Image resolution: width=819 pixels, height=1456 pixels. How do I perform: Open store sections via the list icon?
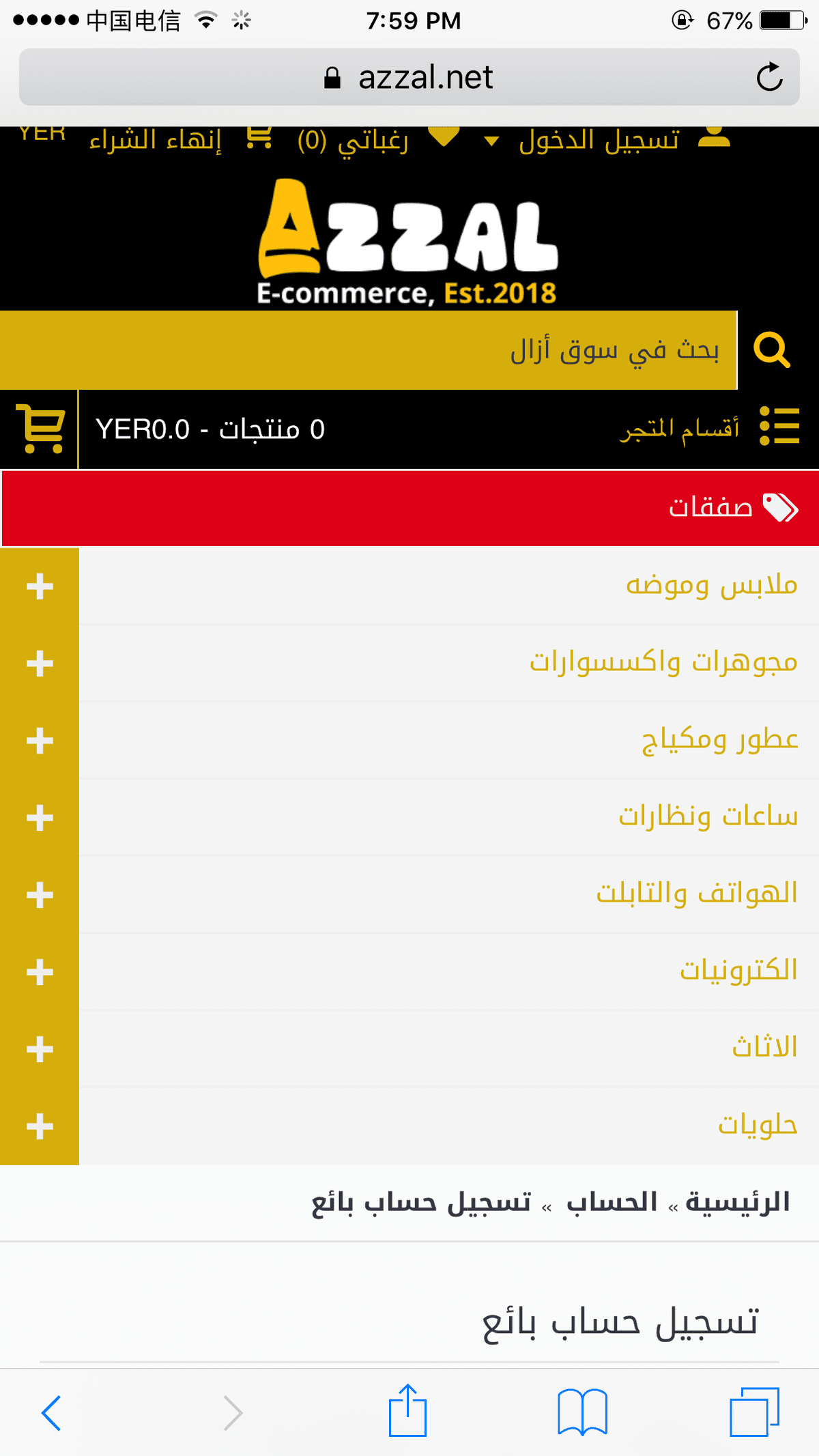pos(779,426)
